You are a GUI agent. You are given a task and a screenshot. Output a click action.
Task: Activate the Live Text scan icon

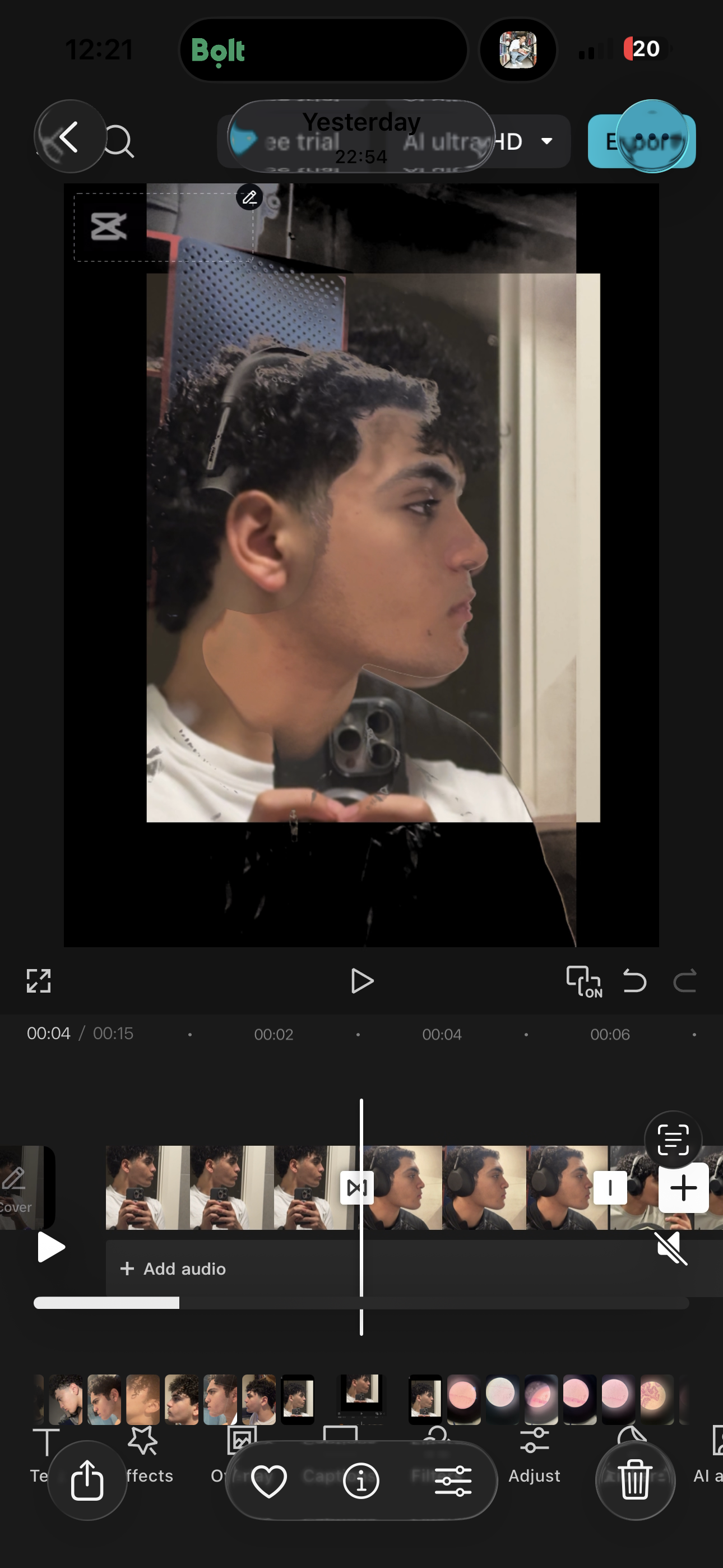[x=673, y=1139]
